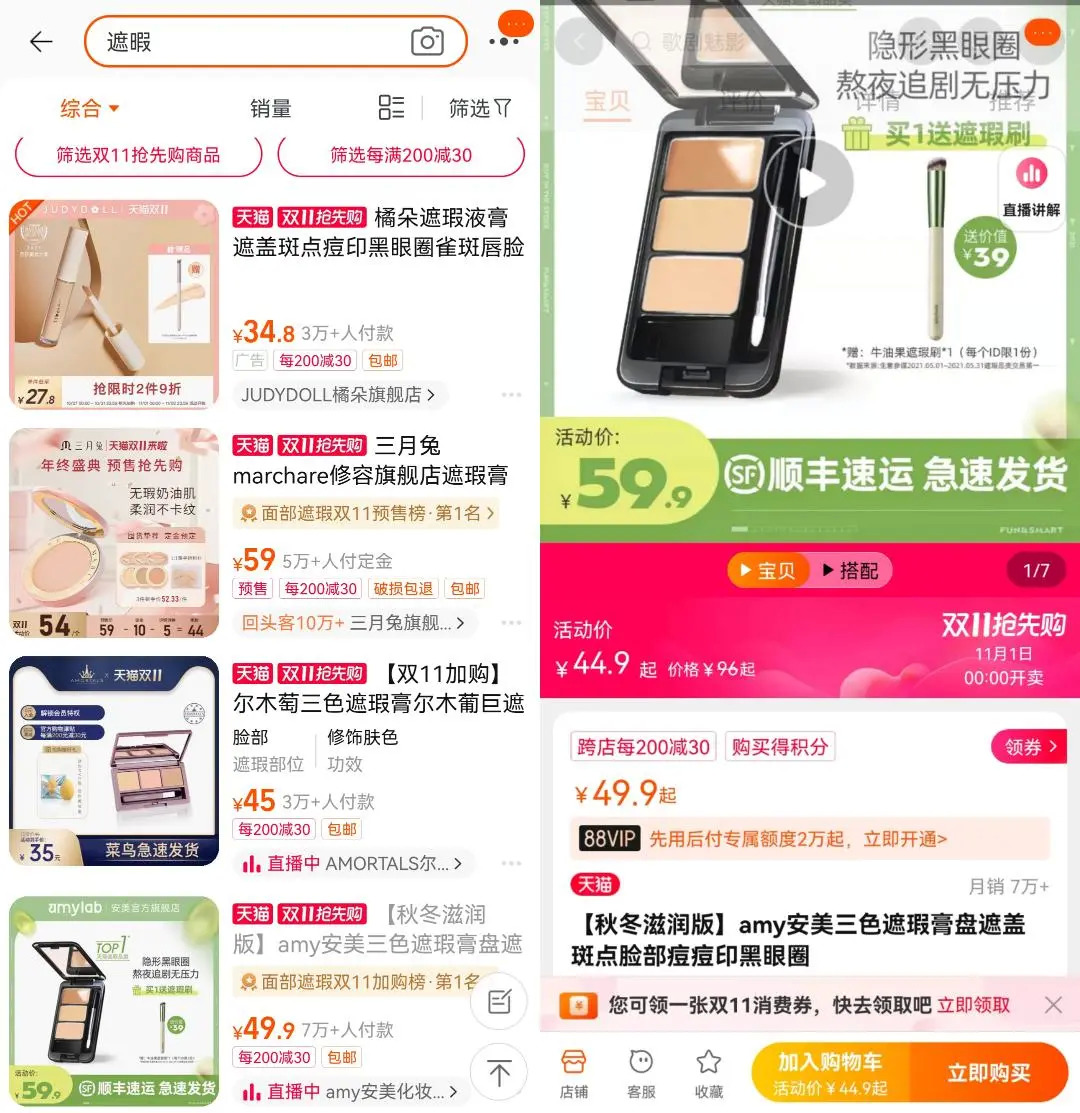Open the 橘朵遮瑕液膏 product card
Image resolution: width=1080 pixels, height=1113 pixels.
click(x=378, y=232)
